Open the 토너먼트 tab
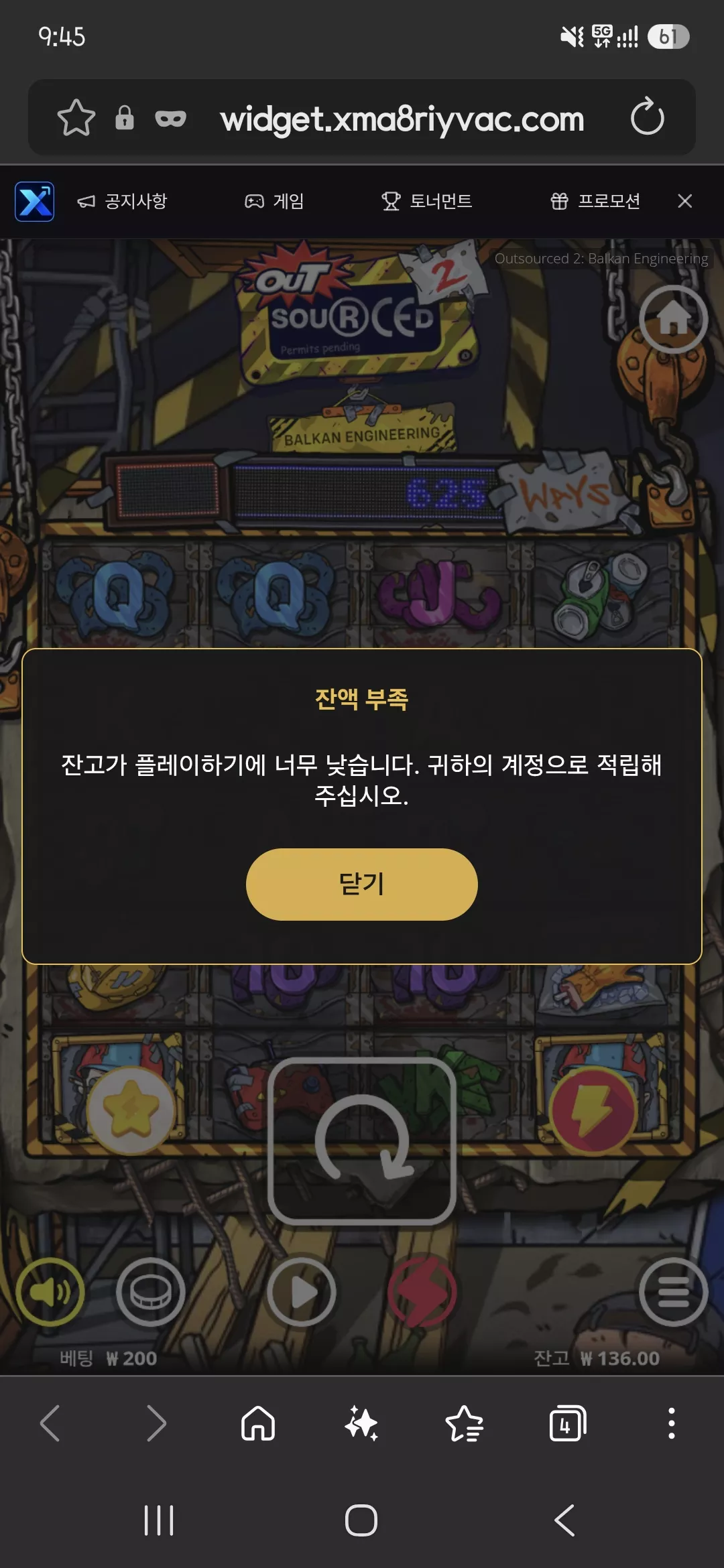 427,201
